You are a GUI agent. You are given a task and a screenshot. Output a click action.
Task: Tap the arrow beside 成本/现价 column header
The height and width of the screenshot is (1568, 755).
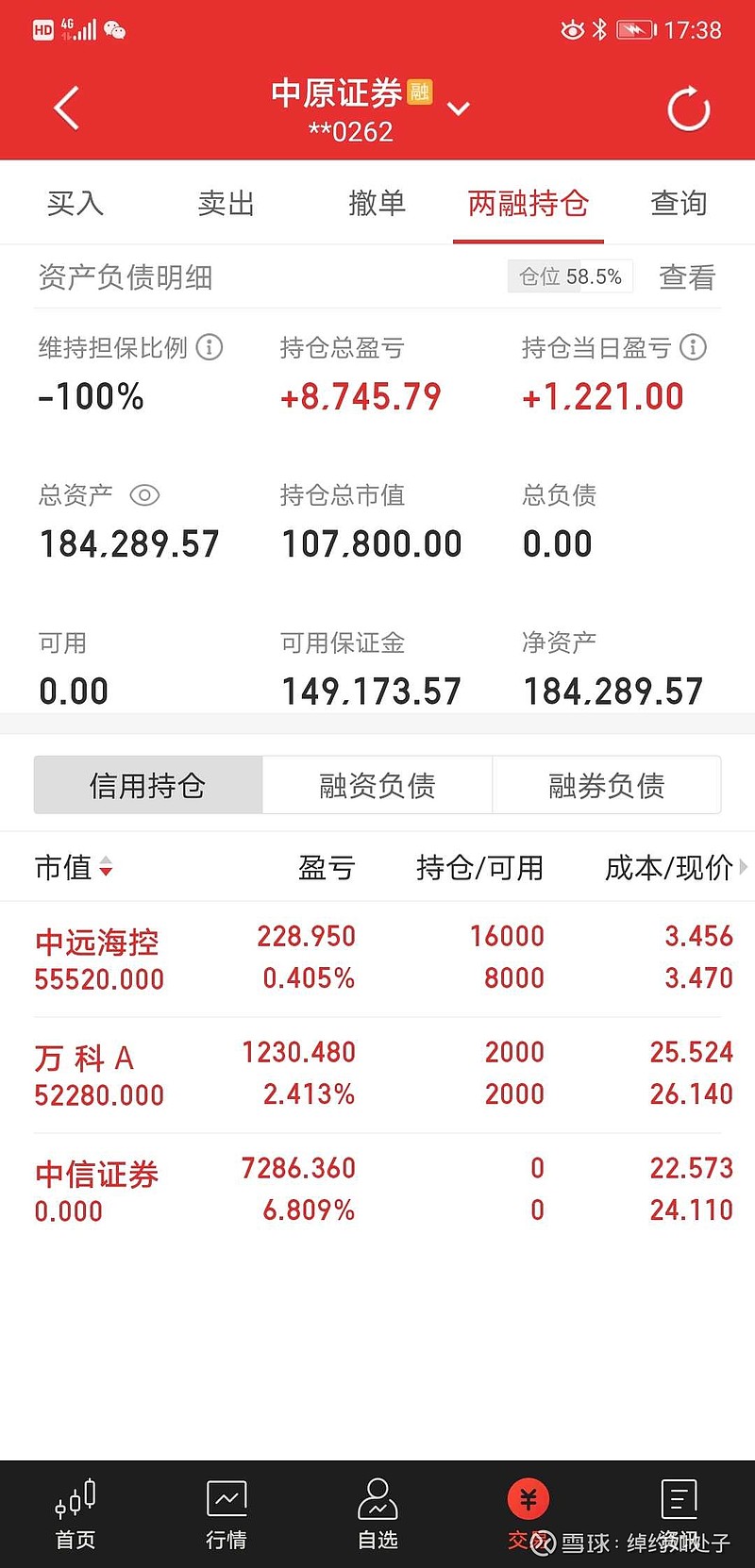pos(745,866)
